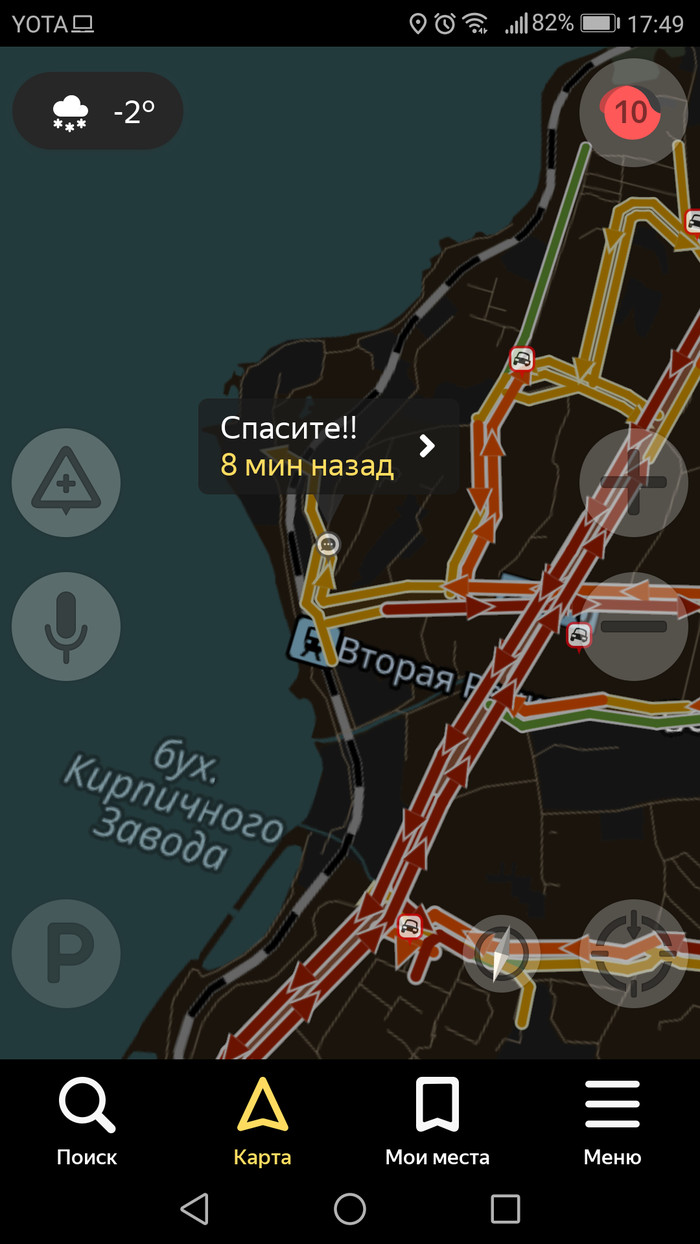The width and height of the screenshot is (700, 1244).
Task: Tap the road comment bubble marker
Action: (x=328, y=544)
